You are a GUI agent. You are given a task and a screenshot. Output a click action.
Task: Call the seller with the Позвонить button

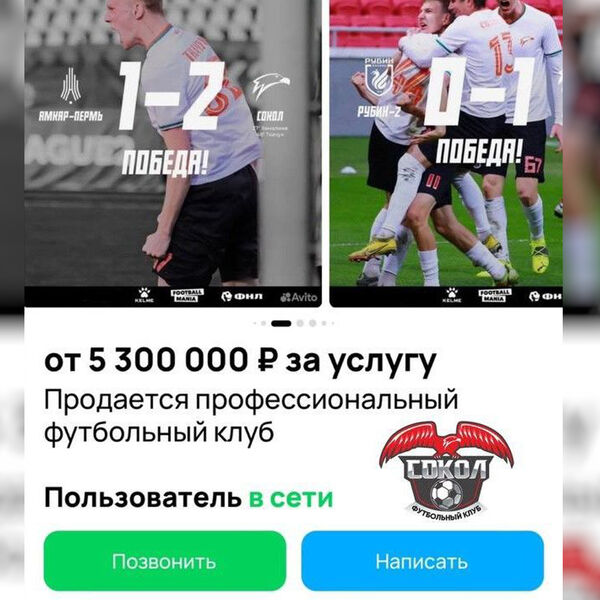(x=164, y=561)
